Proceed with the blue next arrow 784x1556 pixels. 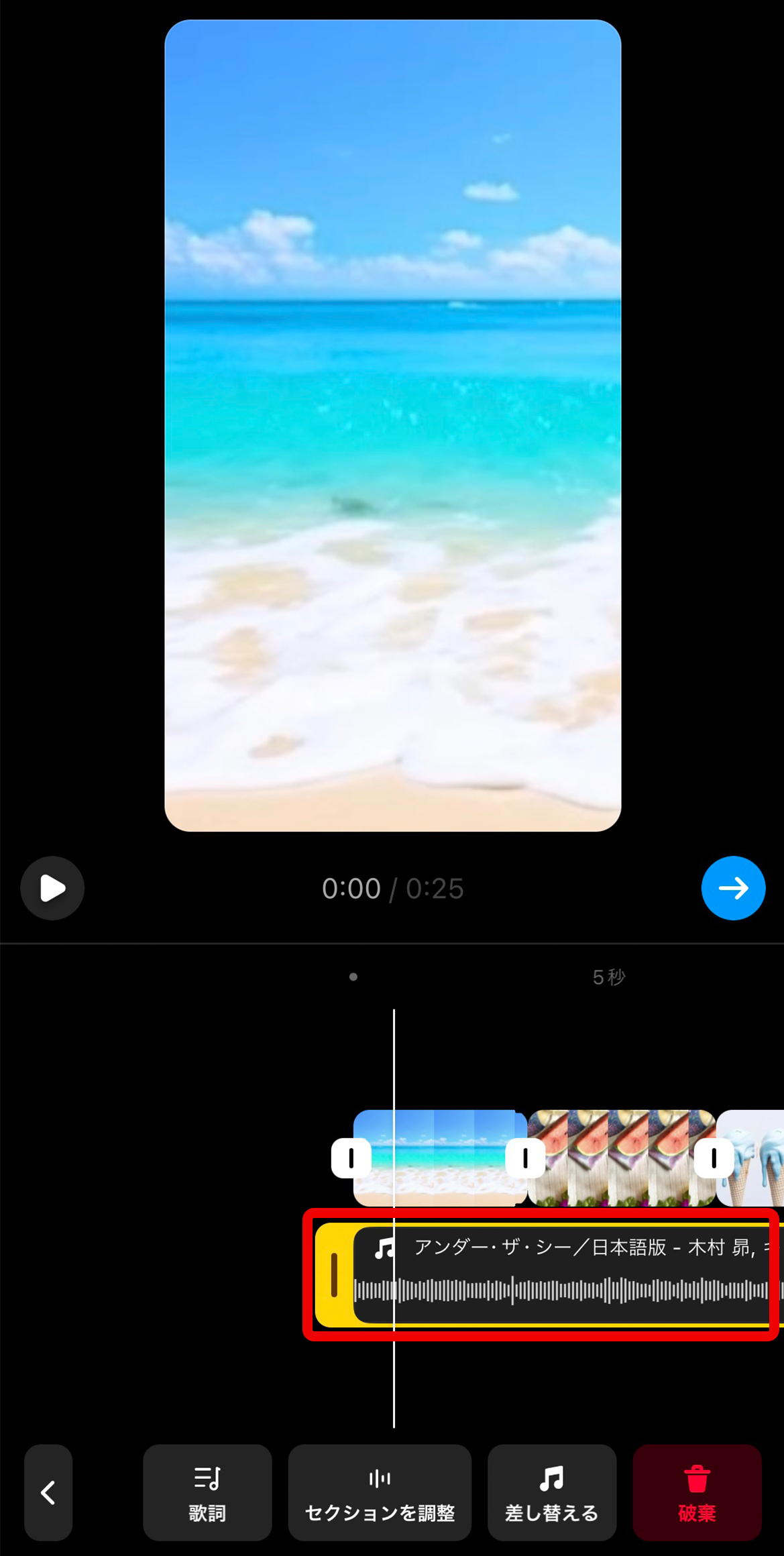tap(733, 888)
